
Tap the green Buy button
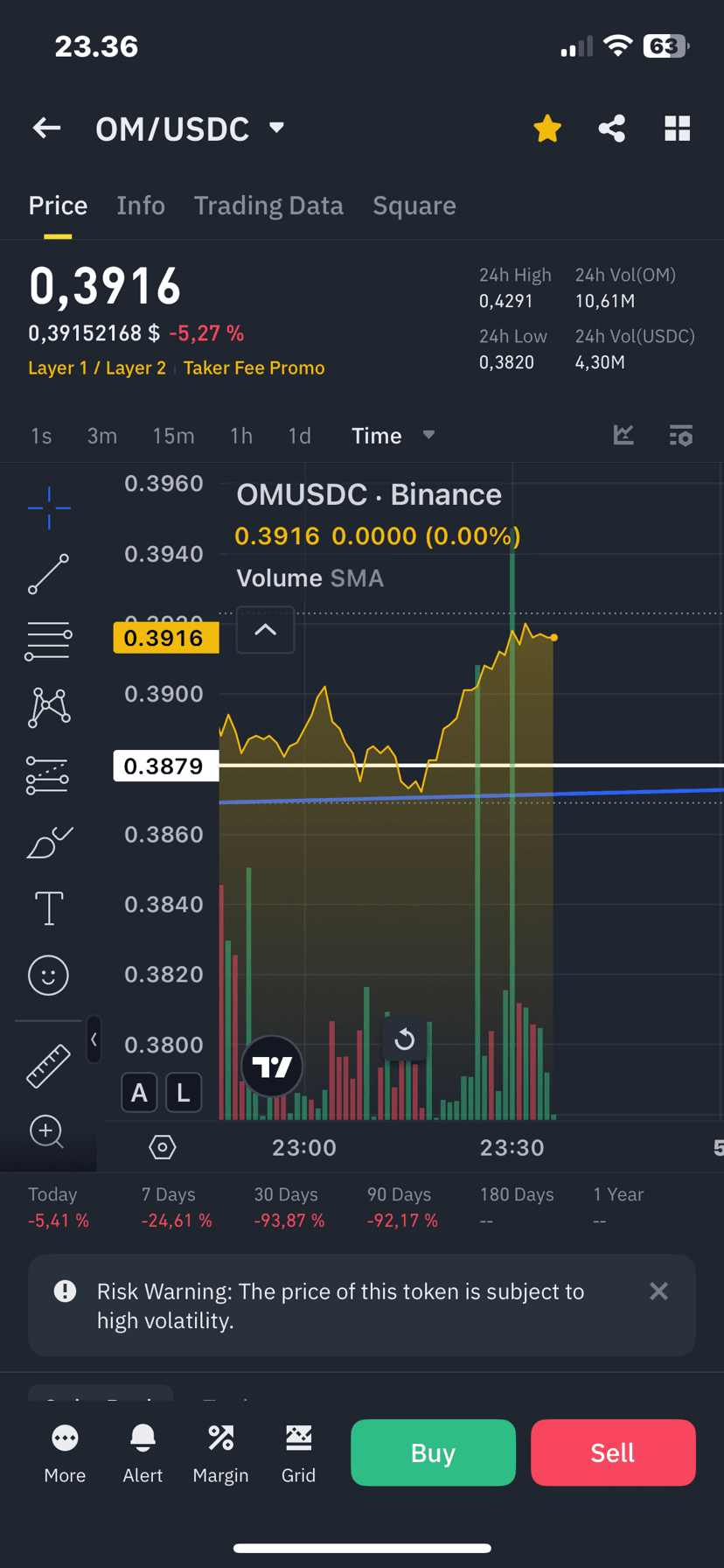point(433,1452)
